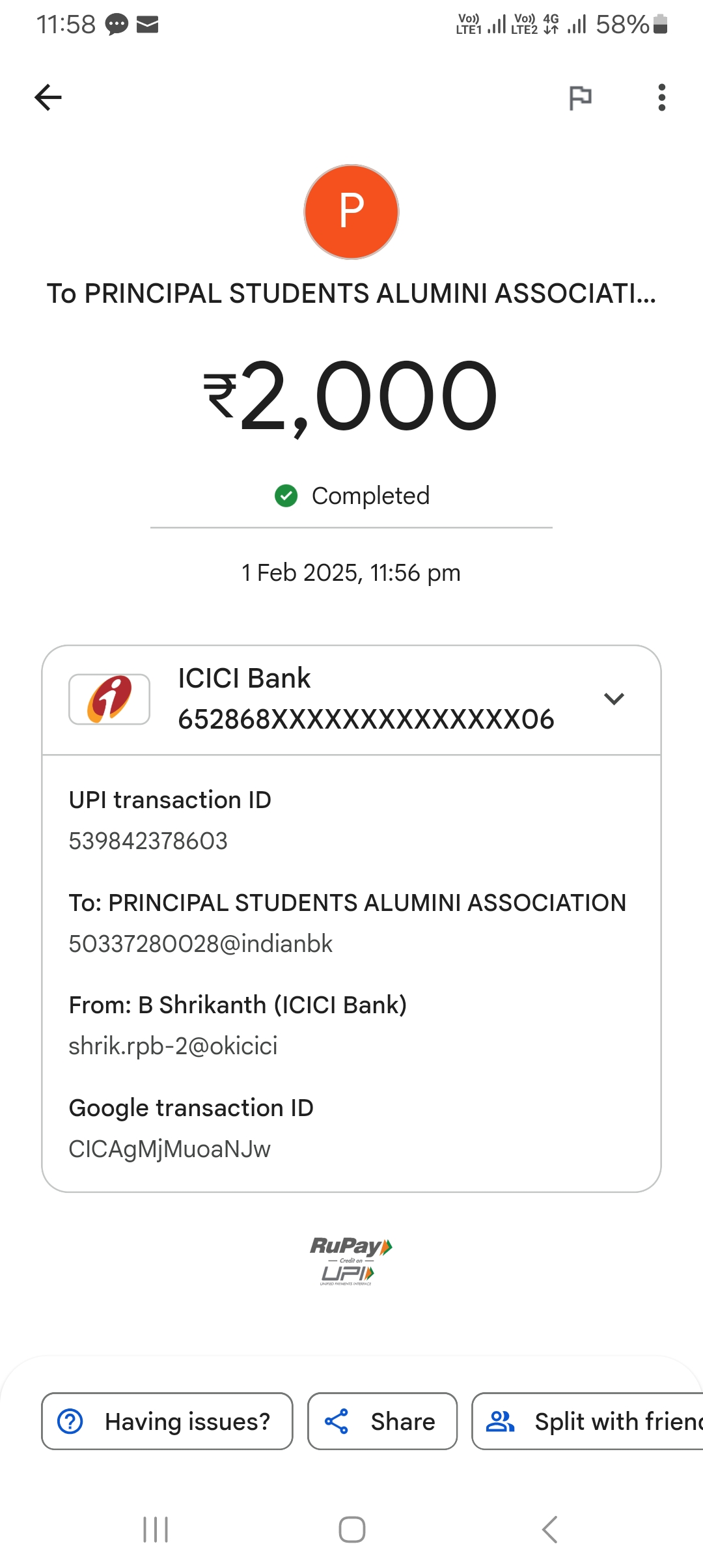Open recent apps from the navigation bar

point(156,1530)
